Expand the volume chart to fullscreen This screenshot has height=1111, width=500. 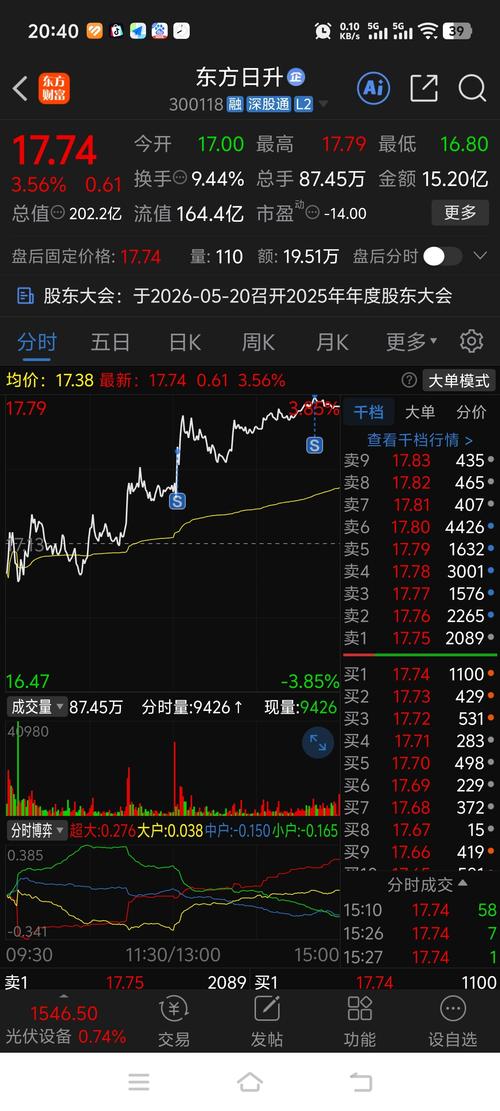[x=317, y=743]
